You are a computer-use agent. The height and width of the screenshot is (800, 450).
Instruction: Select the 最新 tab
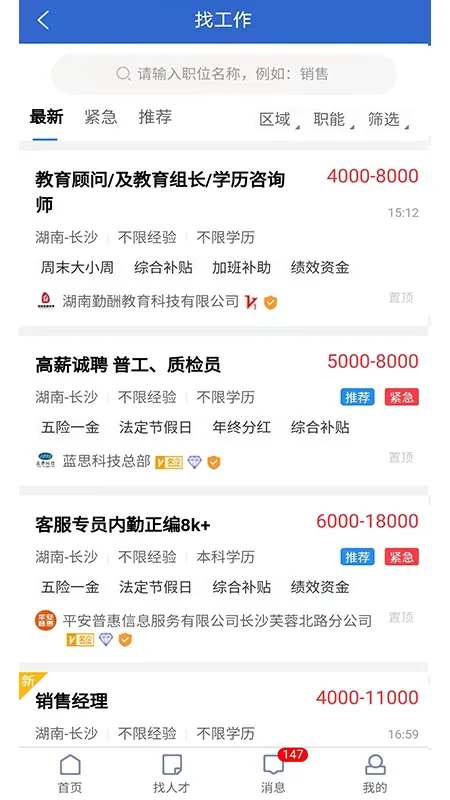click(46, 117)
